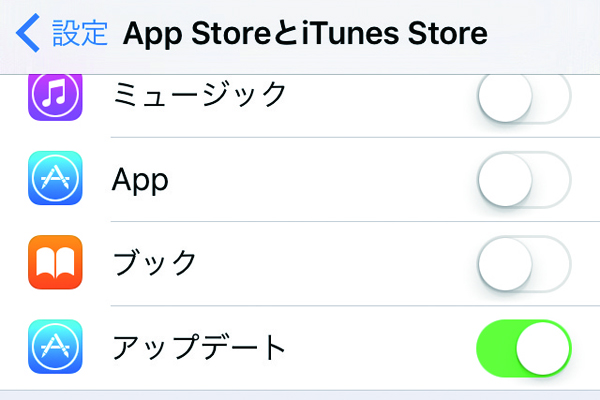Disable the アップデート switch

pyautogui.click(x=523, y=347)
